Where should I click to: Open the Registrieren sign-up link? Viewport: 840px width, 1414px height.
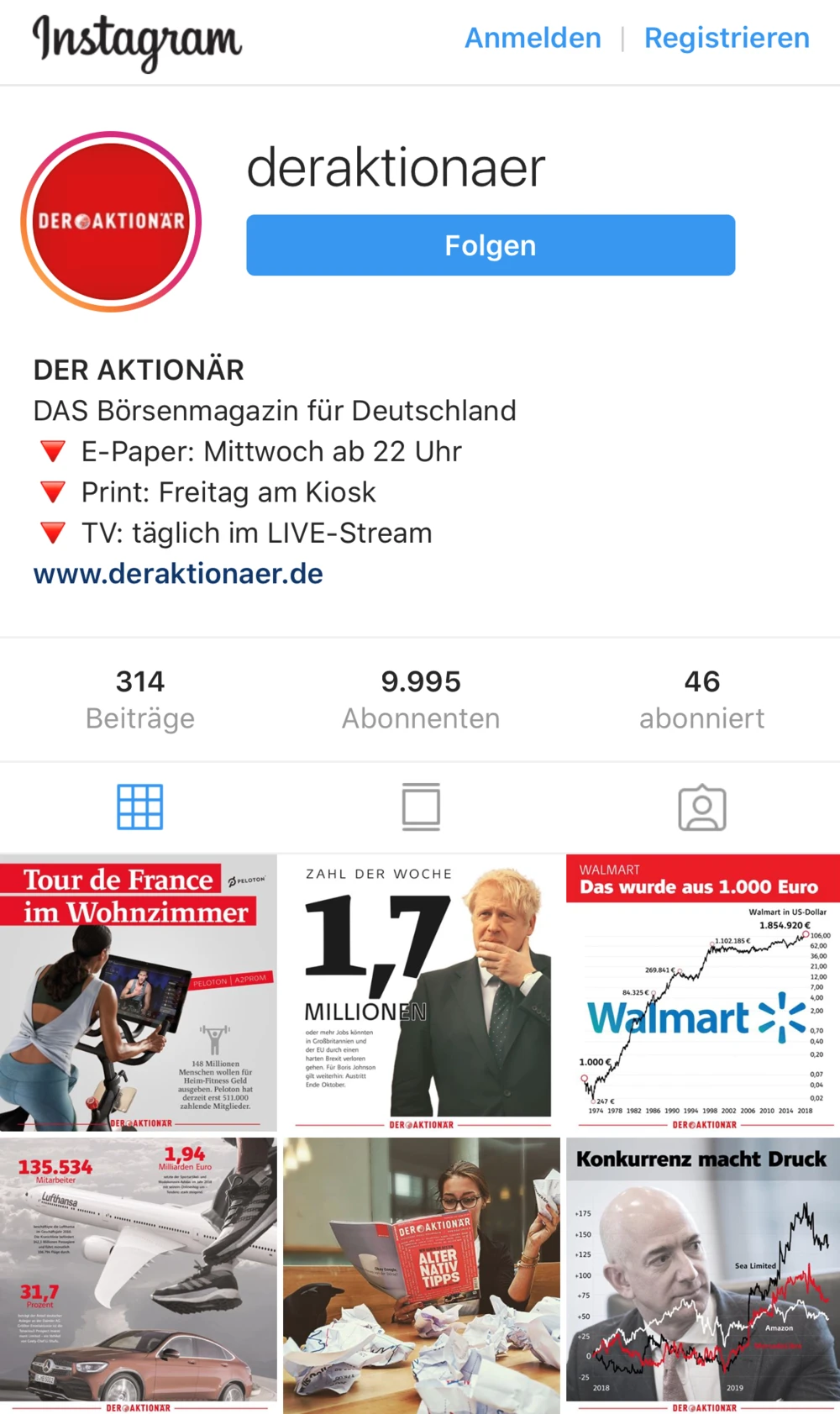(727, 38)
